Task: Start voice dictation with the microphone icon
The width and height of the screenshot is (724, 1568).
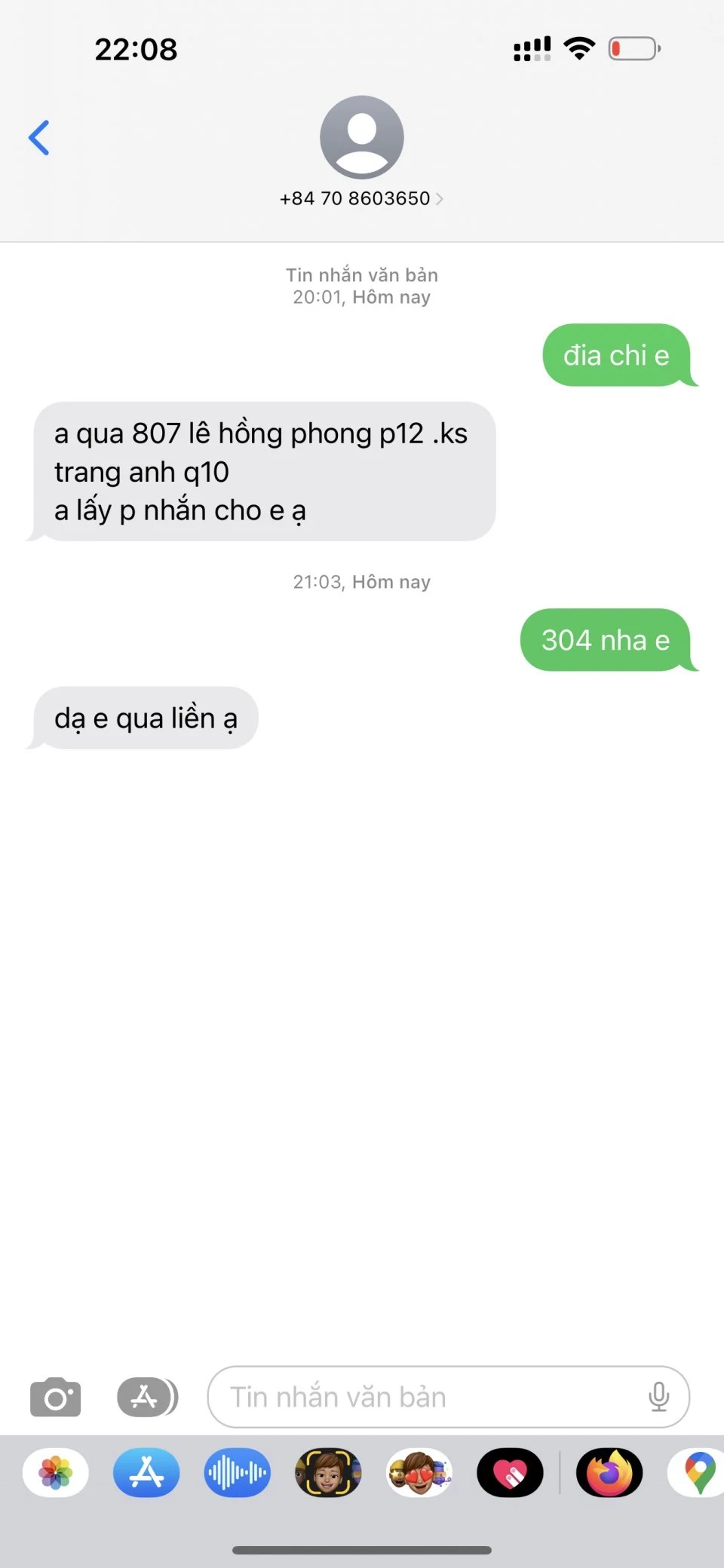Action: point(658,1397)
